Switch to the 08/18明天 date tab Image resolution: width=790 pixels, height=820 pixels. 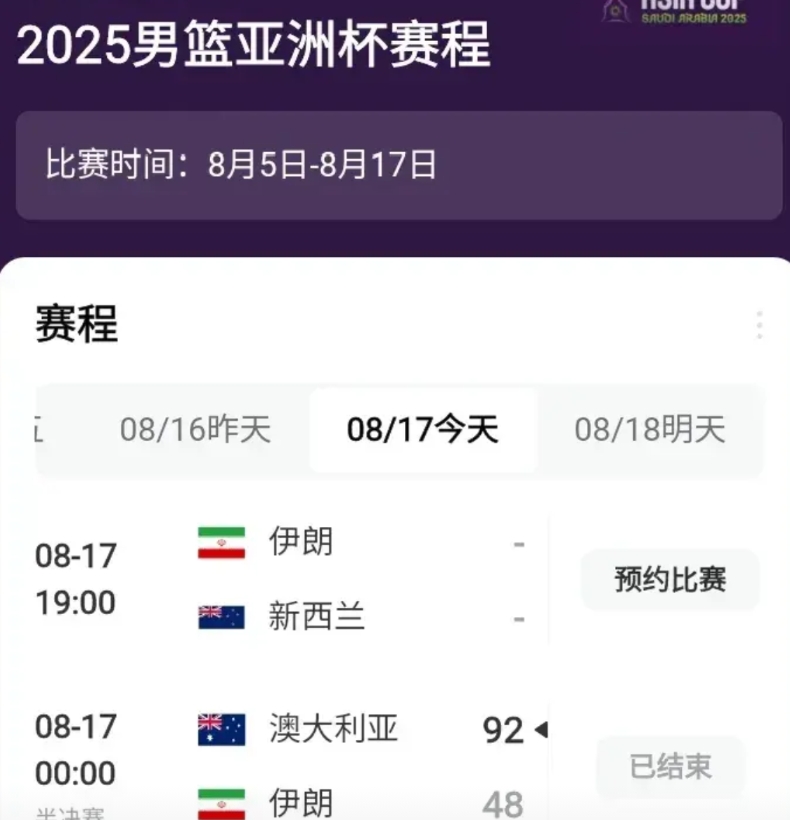(x=650, y=430)
